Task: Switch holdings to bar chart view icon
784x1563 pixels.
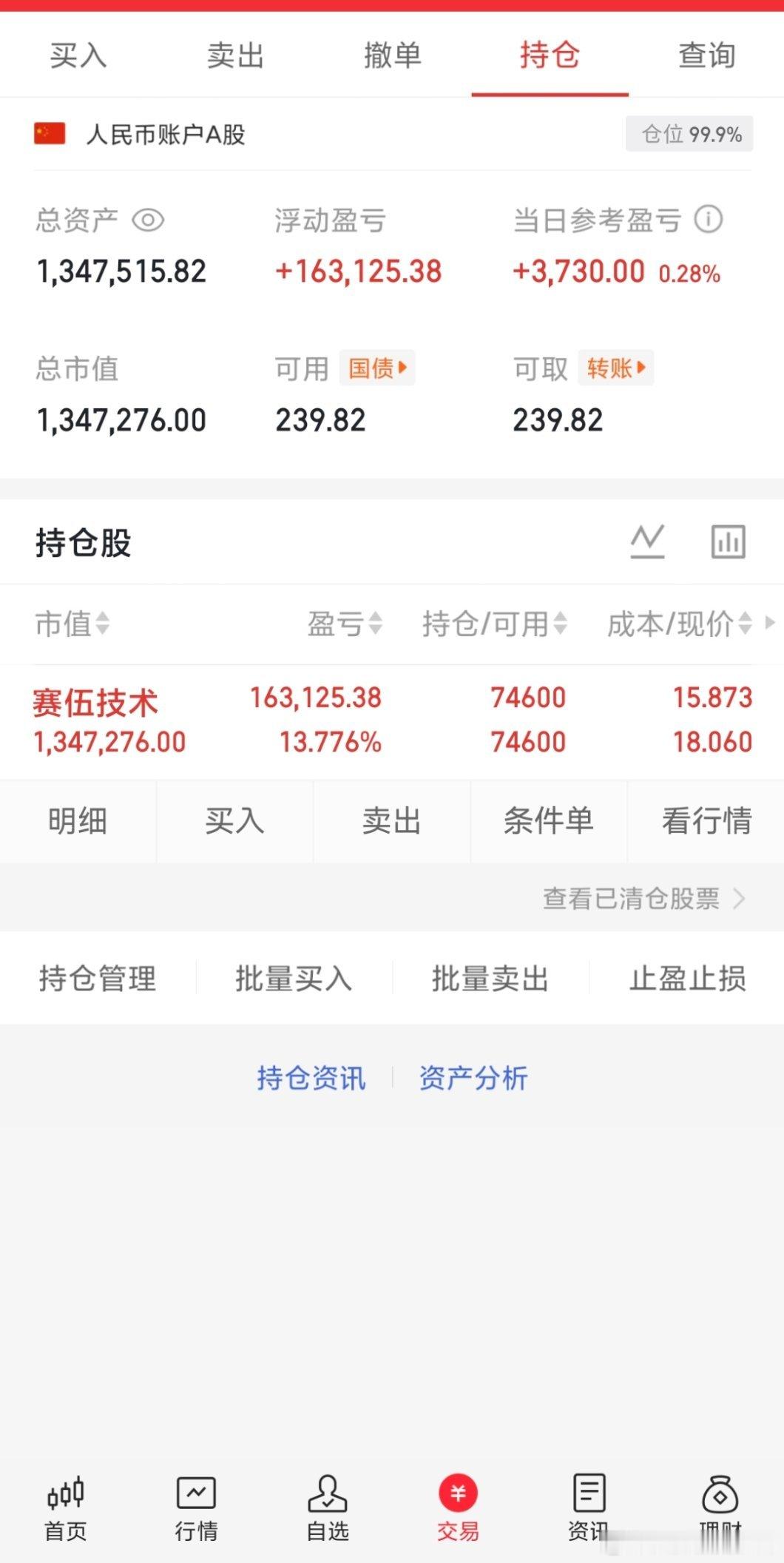Action: pos(727,540)
